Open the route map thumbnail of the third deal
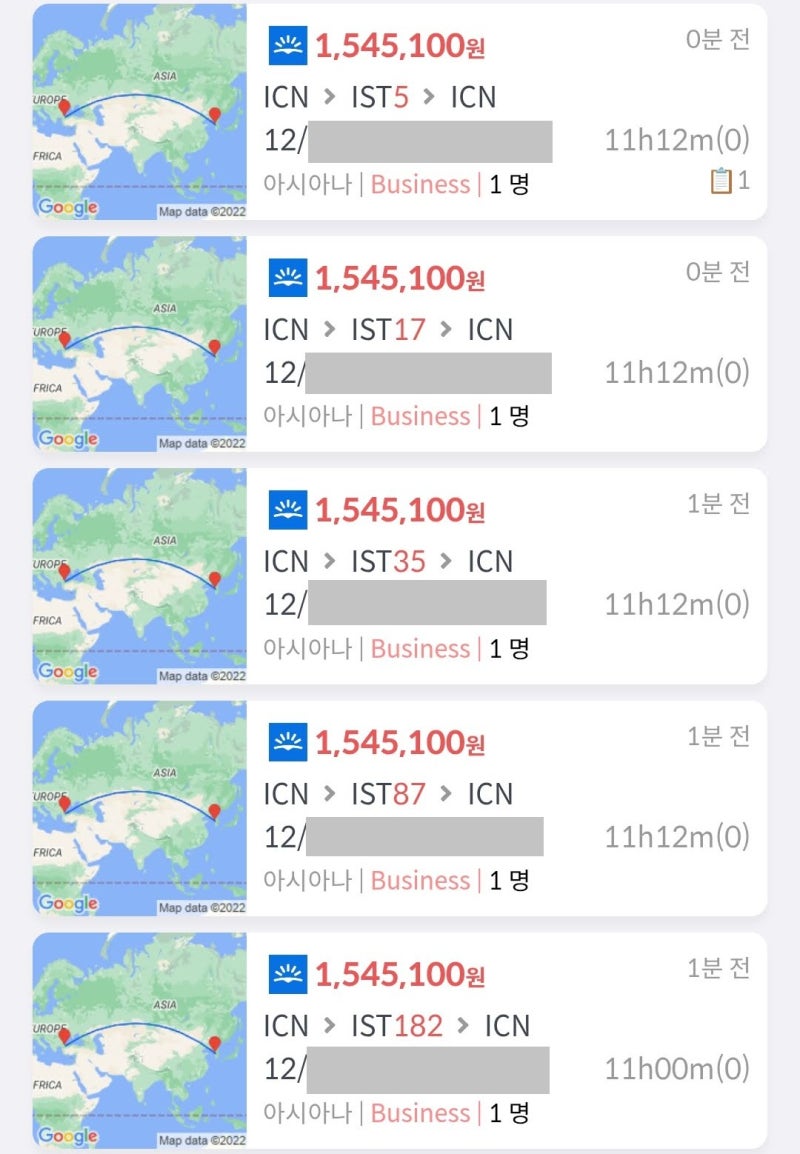Viewport: 800px width, 1154px height. [x=140, y=578]
